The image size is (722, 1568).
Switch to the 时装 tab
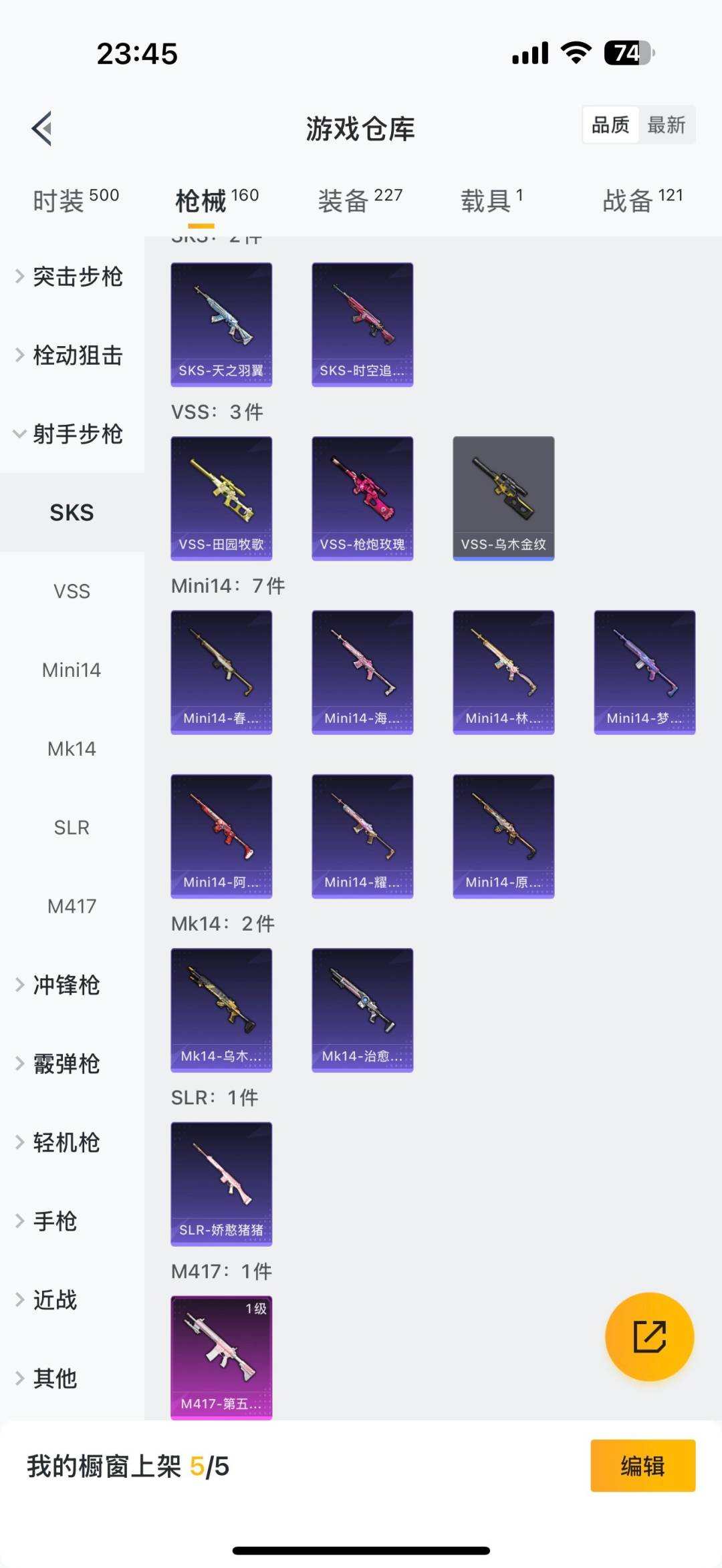(x=75, y=200)
